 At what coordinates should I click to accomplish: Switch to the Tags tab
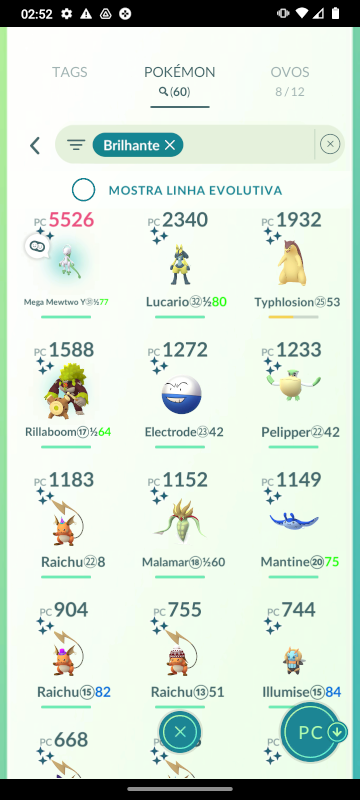pyautogui.click(x=69, y=72)
